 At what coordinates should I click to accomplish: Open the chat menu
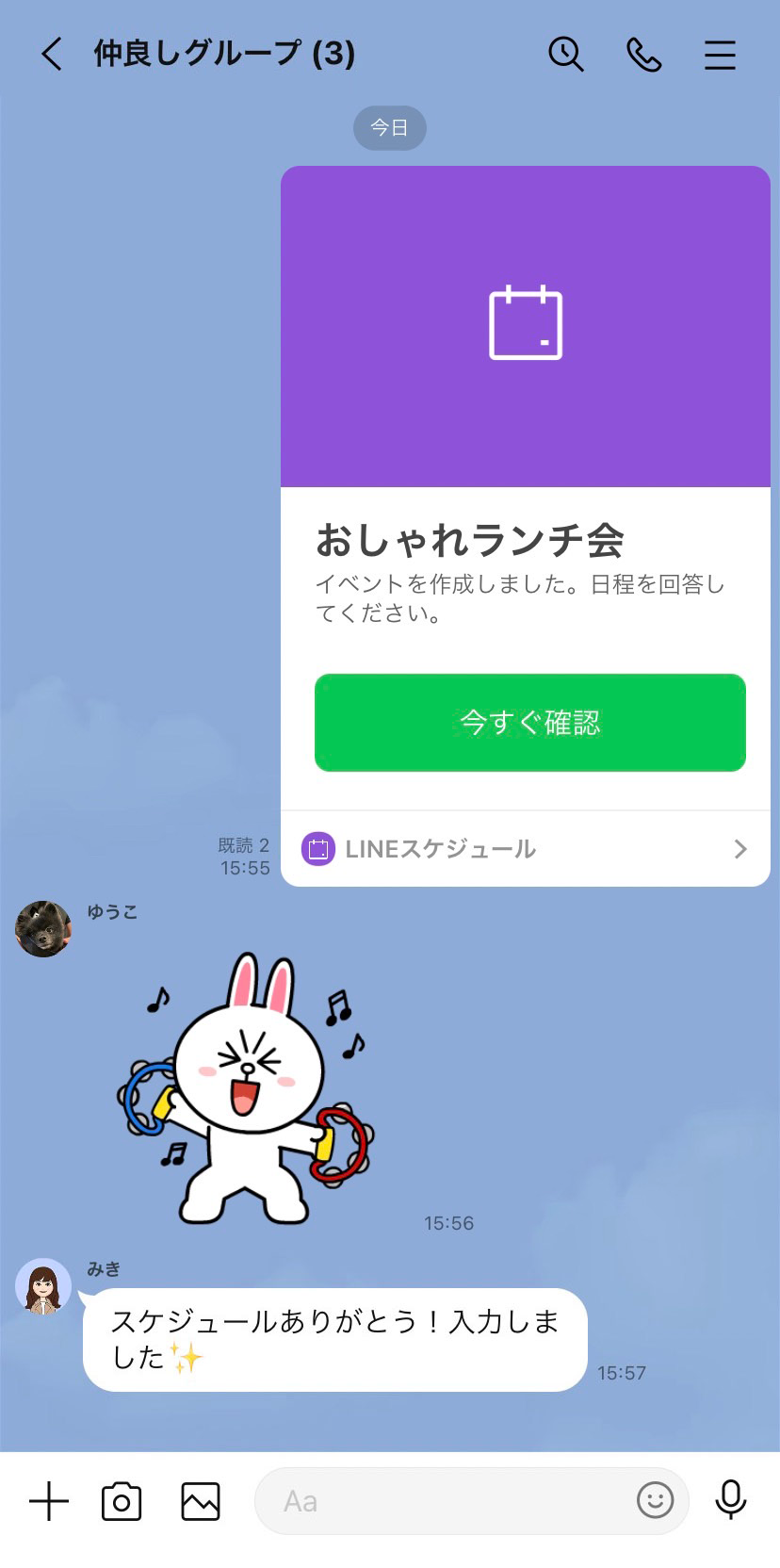point(720,55)
